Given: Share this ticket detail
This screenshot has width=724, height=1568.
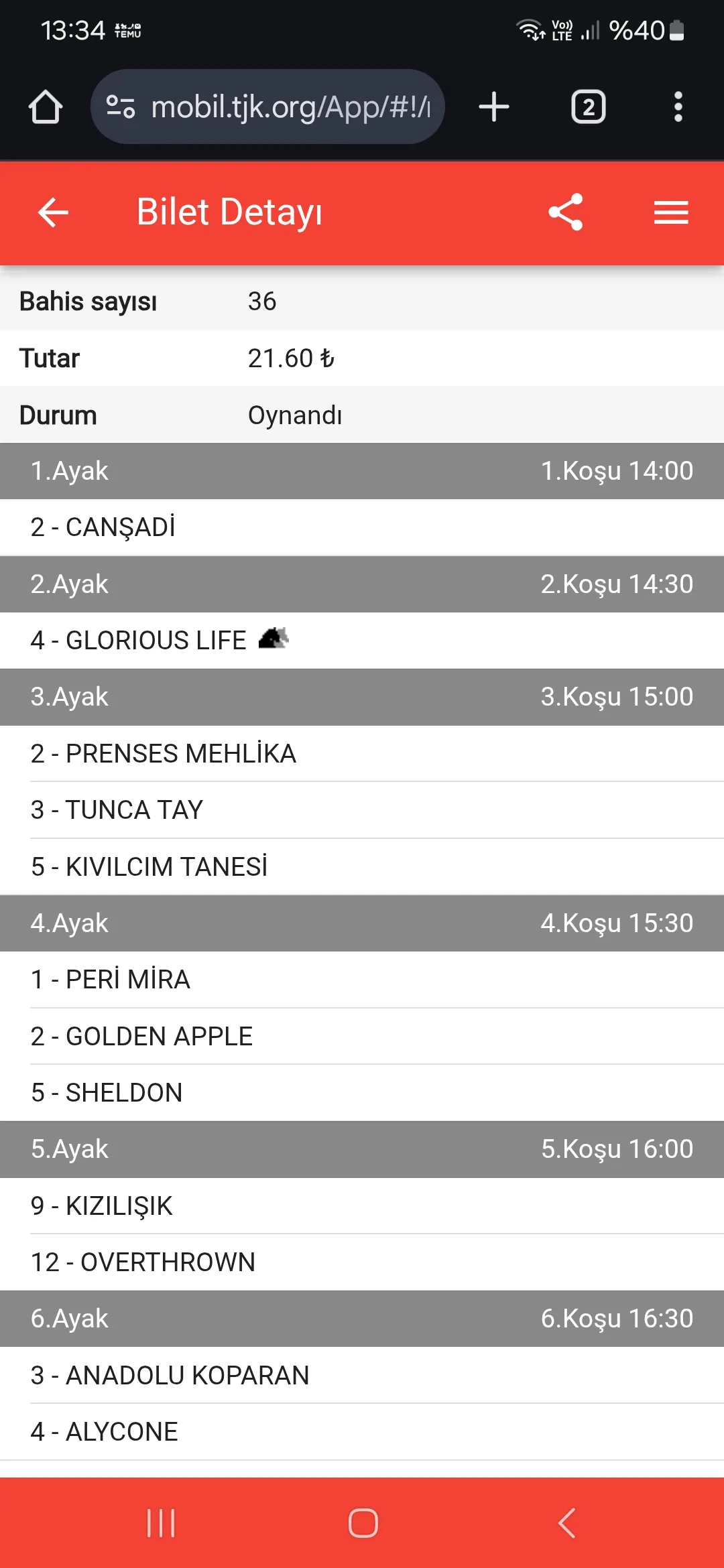Looking at the screenshot, I should 566,213.
